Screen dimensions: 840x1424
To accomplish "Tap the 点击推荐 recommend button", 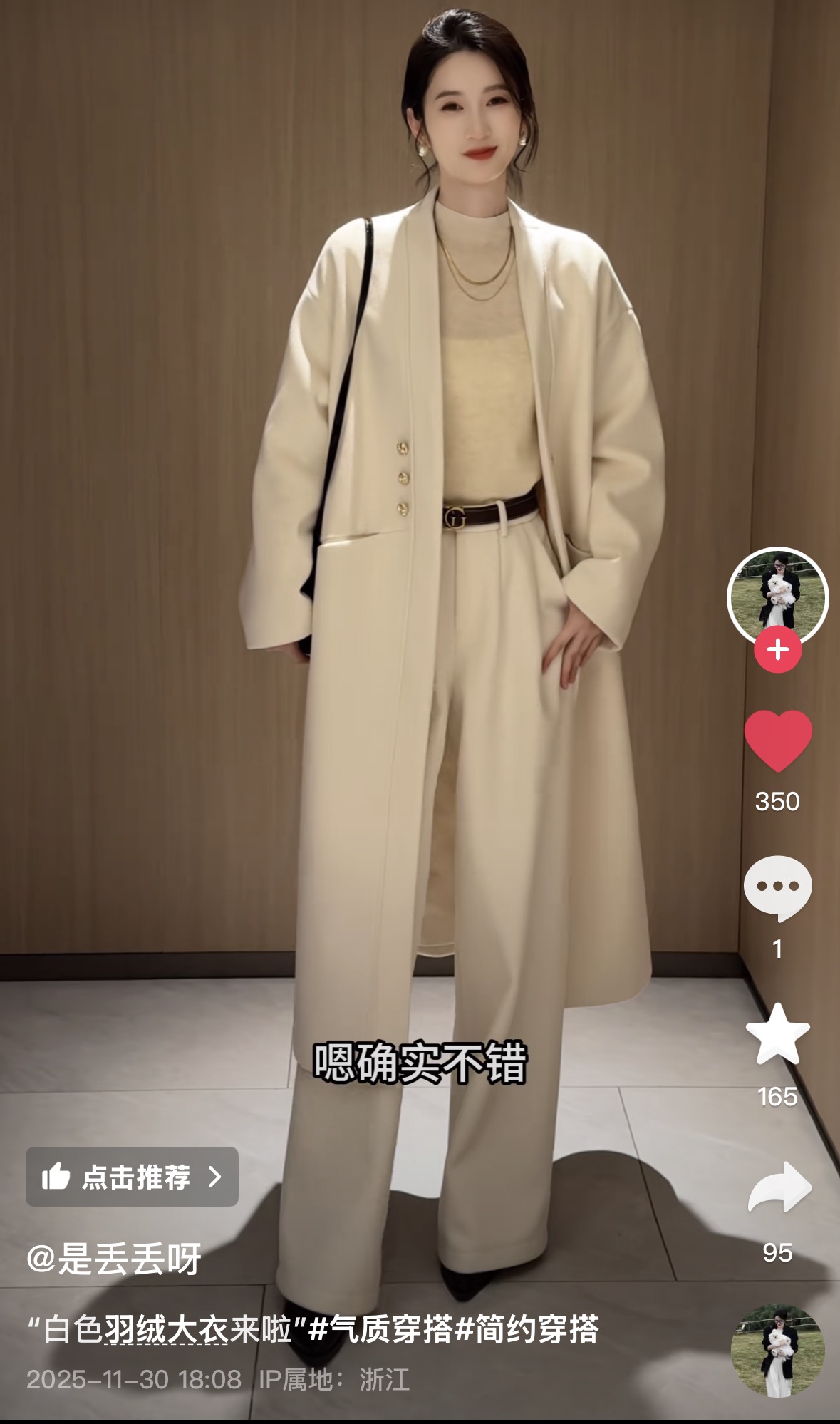I will click(x=132, y=1177).
